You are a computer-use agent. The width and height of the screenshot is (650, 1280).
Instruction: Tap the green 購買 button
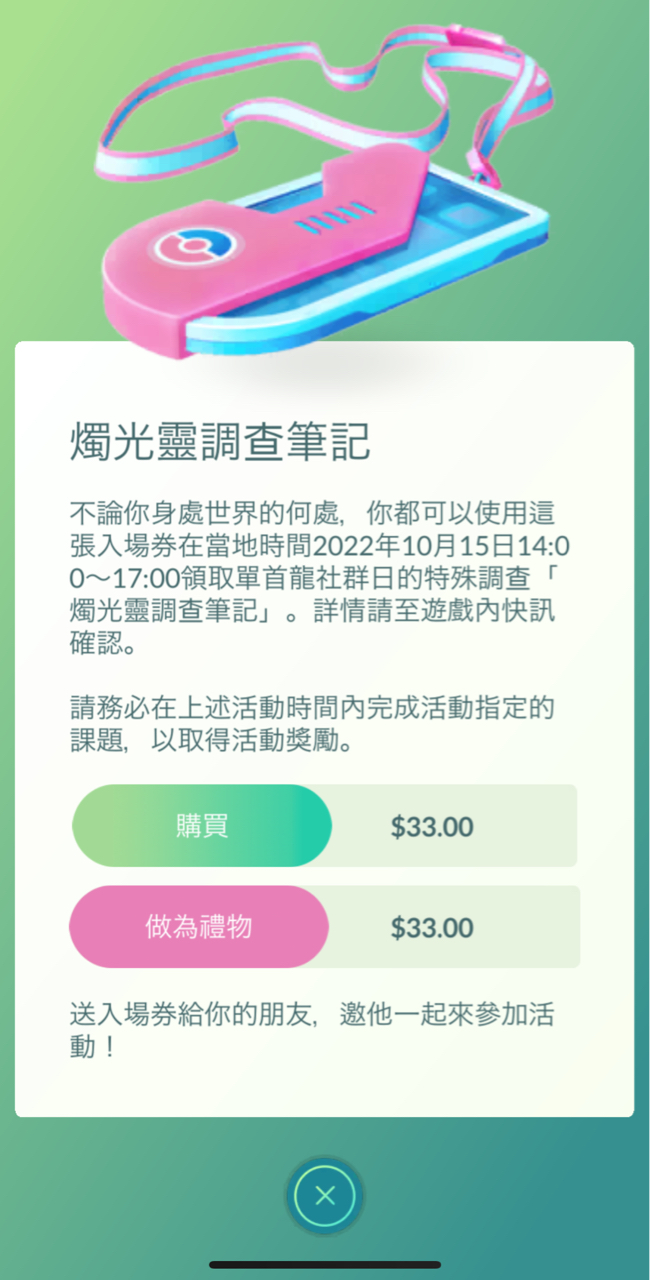point(201,826)
